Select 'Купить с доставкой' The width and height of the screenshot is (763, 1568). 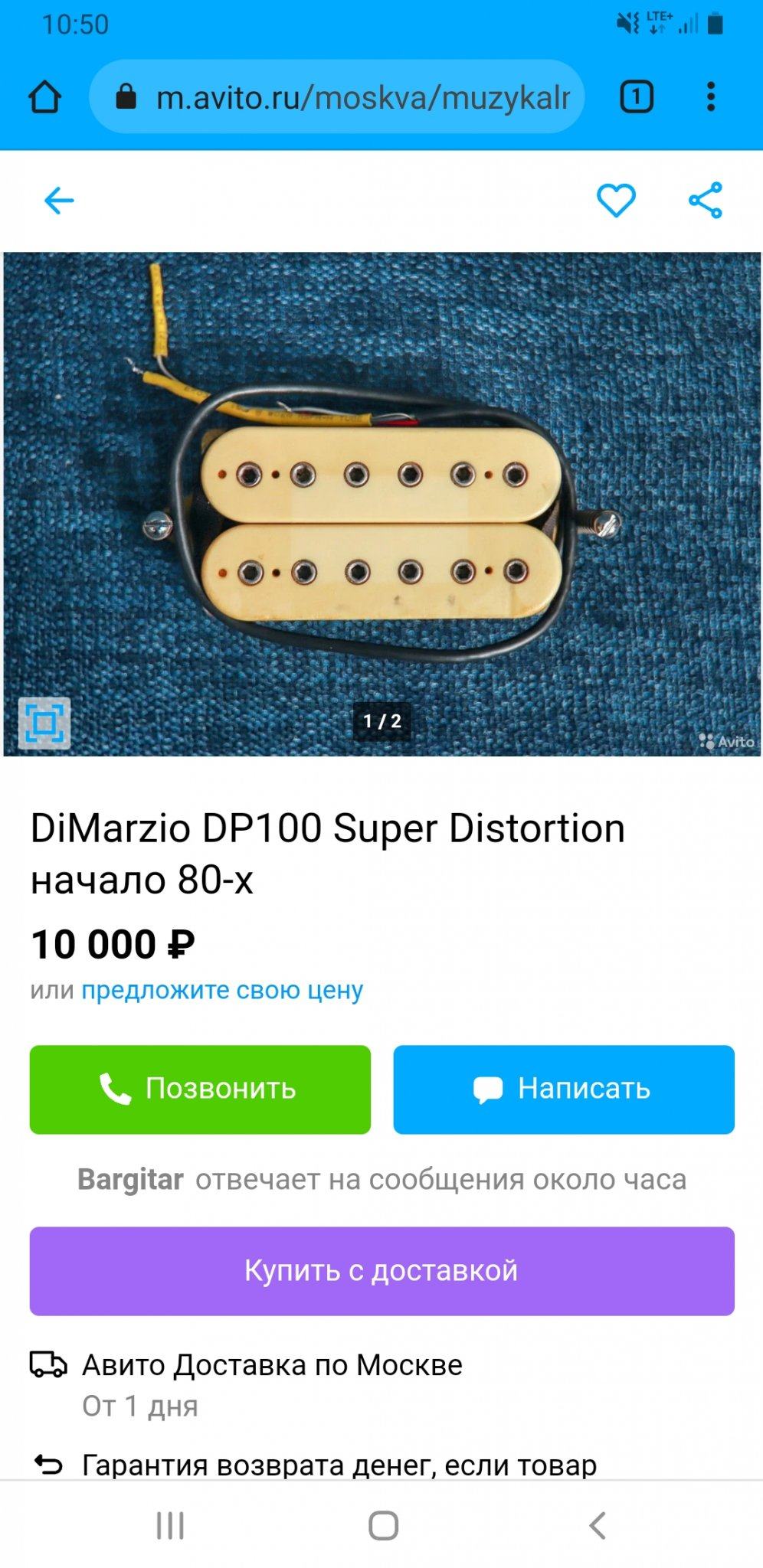[381, 1271]
